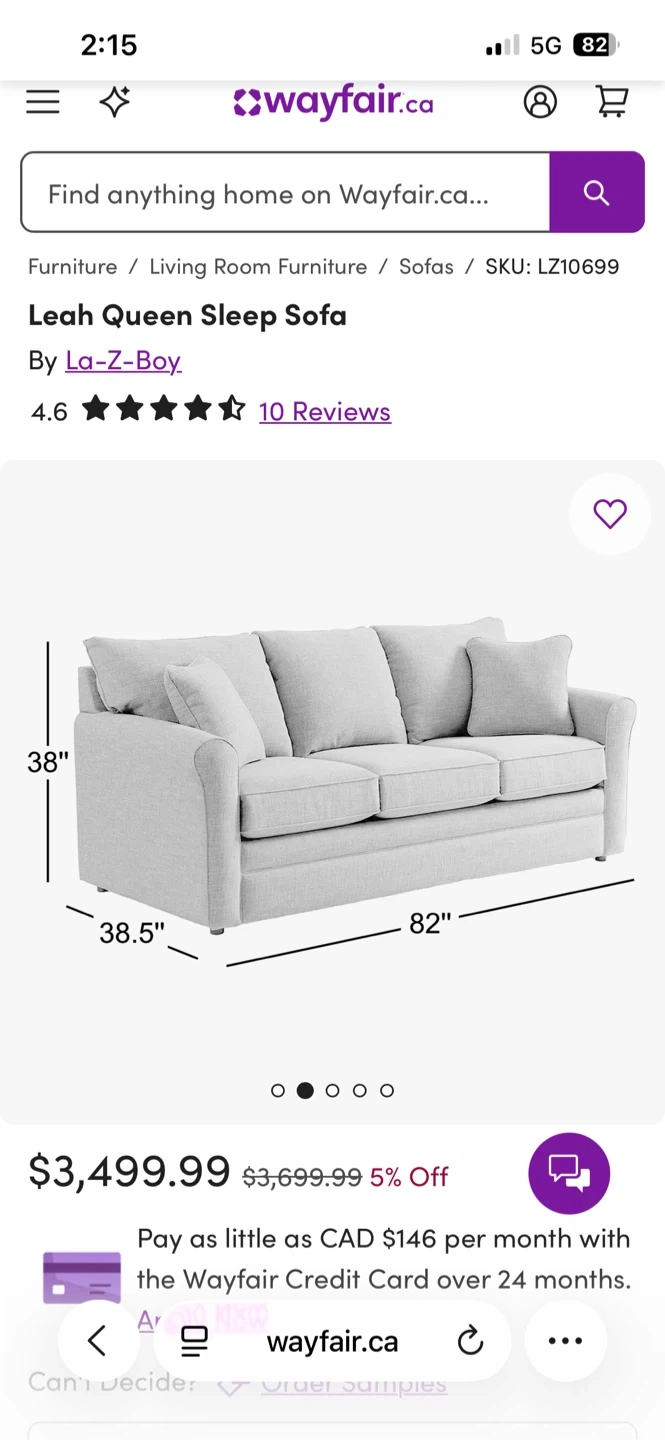This screenshot has height=1440, width=665.
Task: Tap the wayfair.ca address bar
Action: click(332, 1341)
